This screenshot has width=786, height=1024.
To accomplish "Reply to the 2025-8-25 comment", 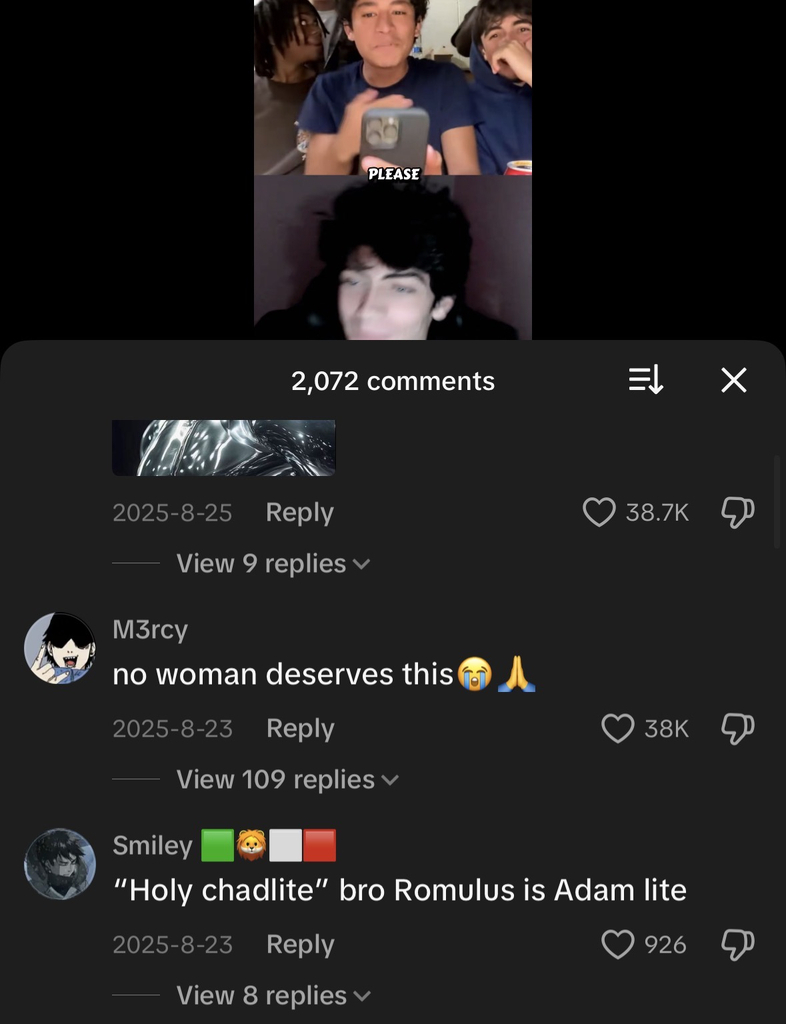I will pyautogui.click(x=299, y=512).
